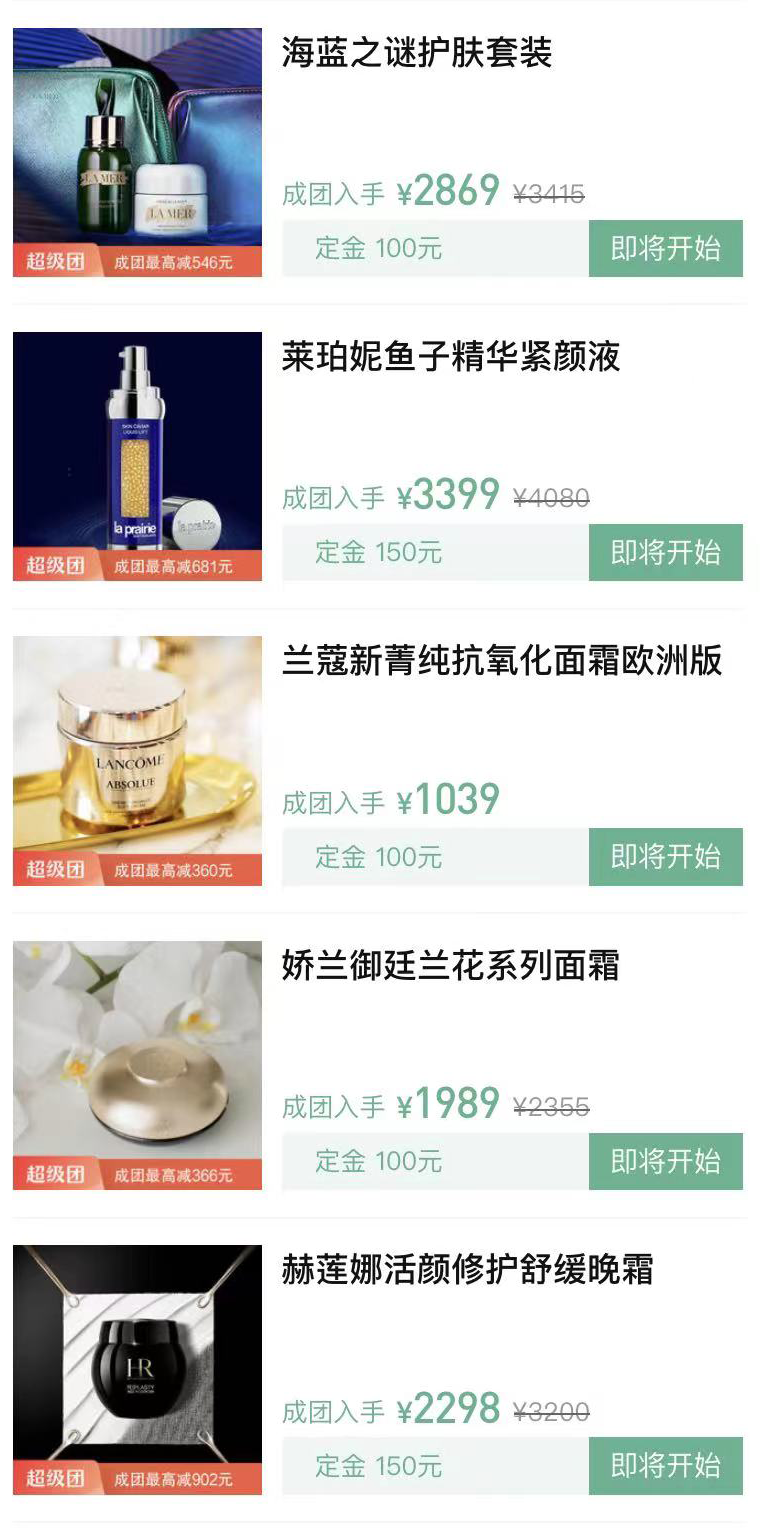This screenshot has height=1528, width=760.
Task: View the 莱珀妮鱼子精华紧颜液 product picture
Action: click(137, 445)
